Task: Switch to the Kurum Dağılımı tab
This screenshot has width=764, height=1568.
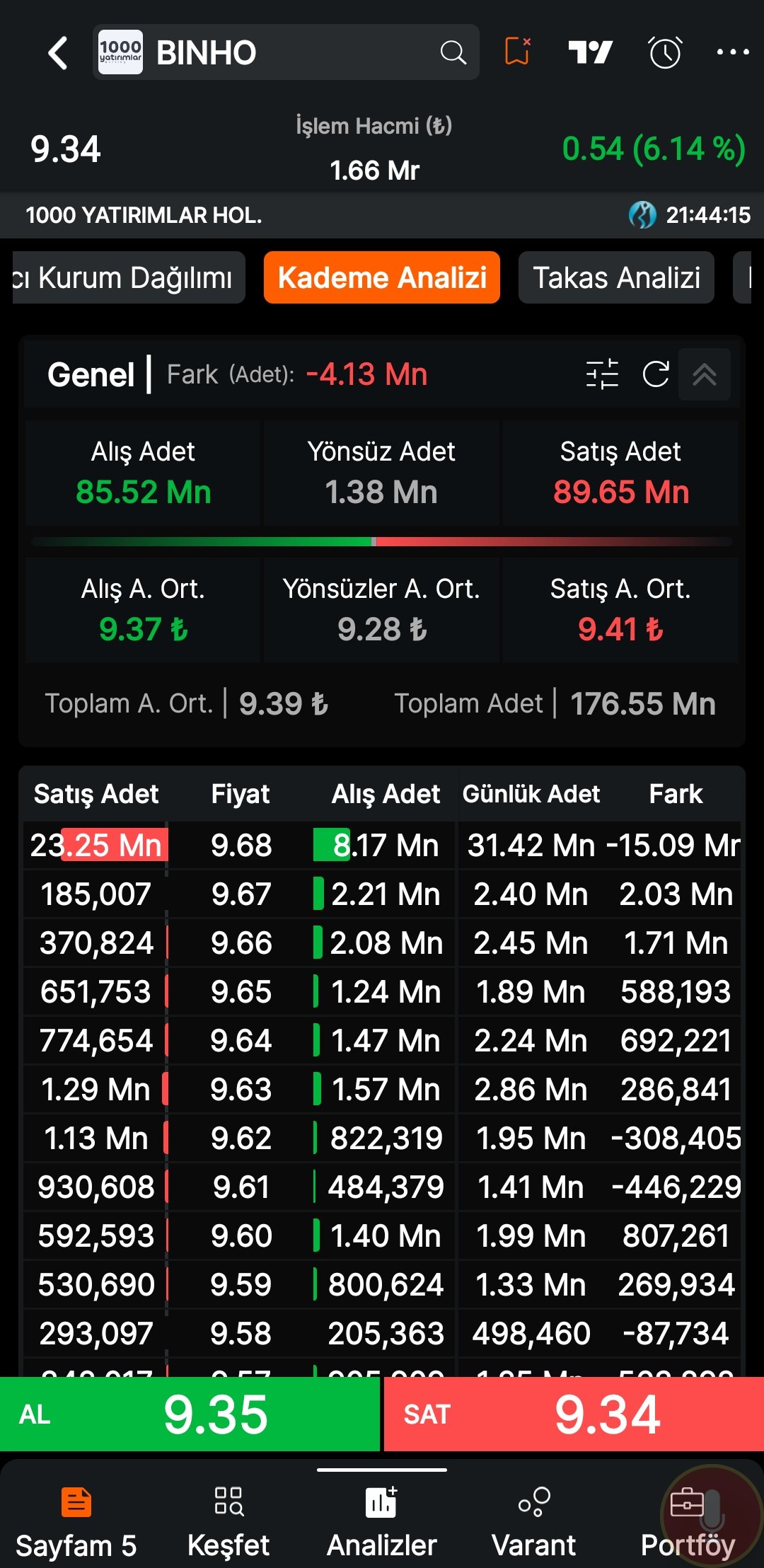Action: (129, 278)
